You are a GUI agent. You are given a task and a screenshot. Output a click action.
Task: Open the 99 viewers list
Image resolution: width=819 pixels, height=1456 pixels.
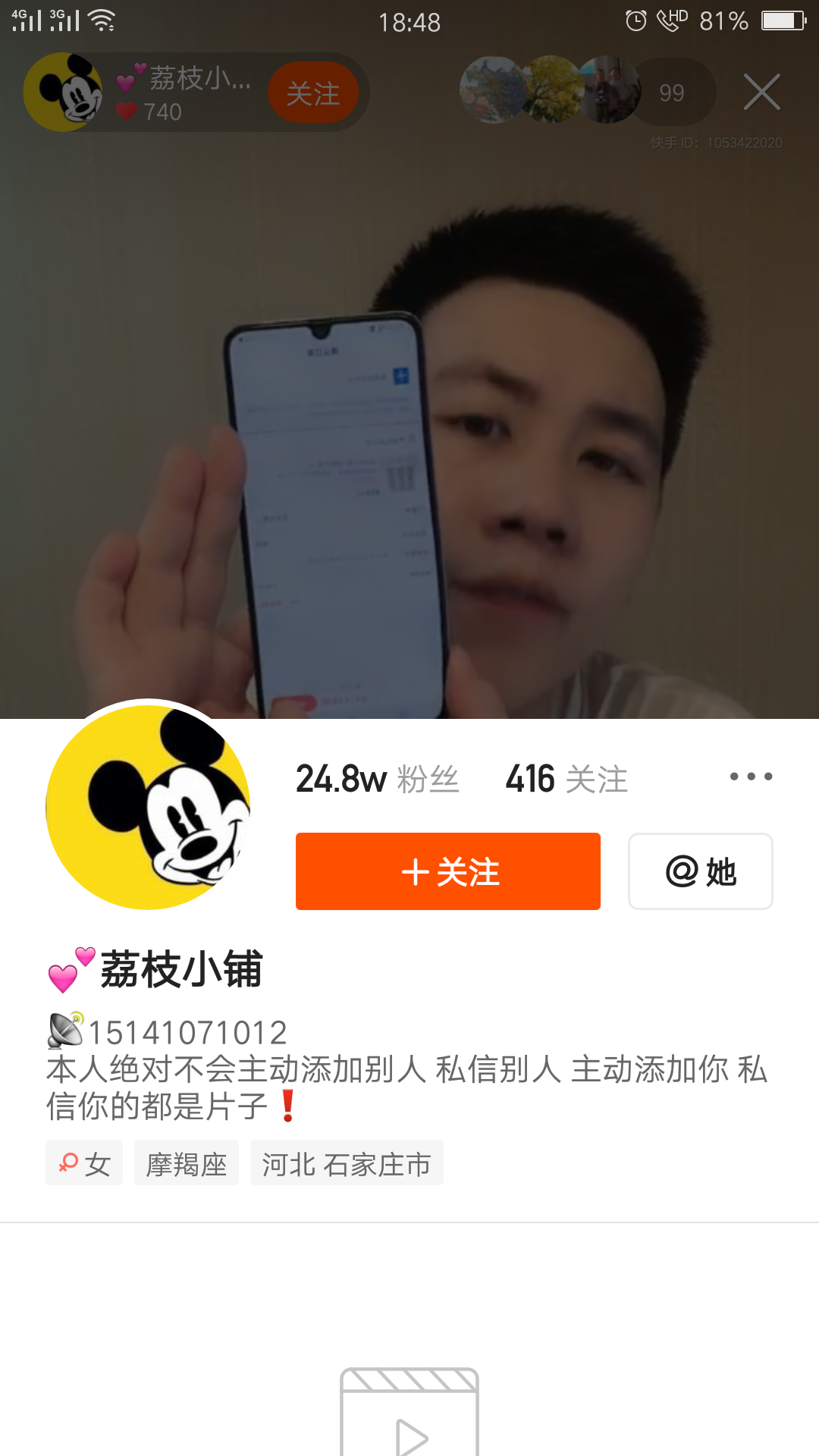click(671, 93)
